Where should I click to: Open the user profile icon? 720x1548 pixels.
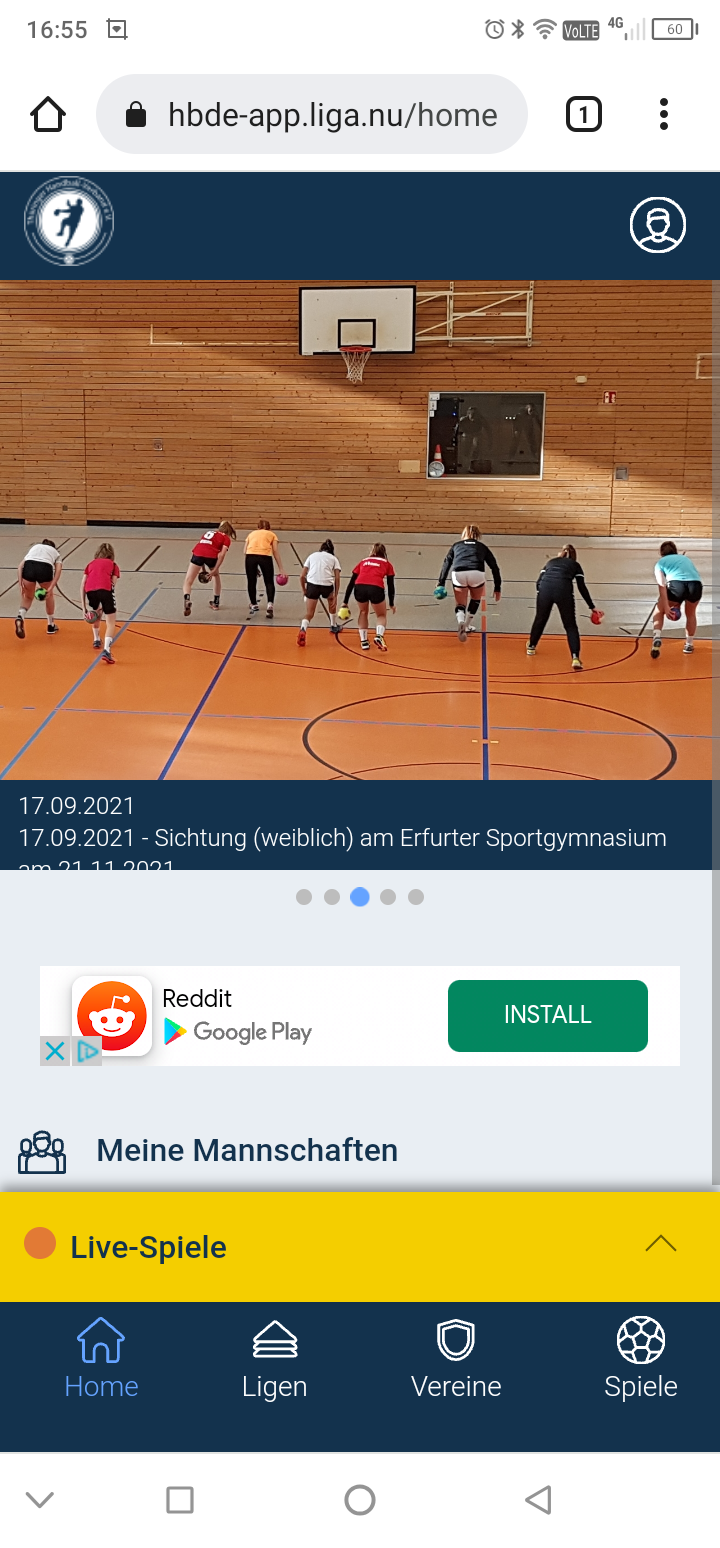657,225
